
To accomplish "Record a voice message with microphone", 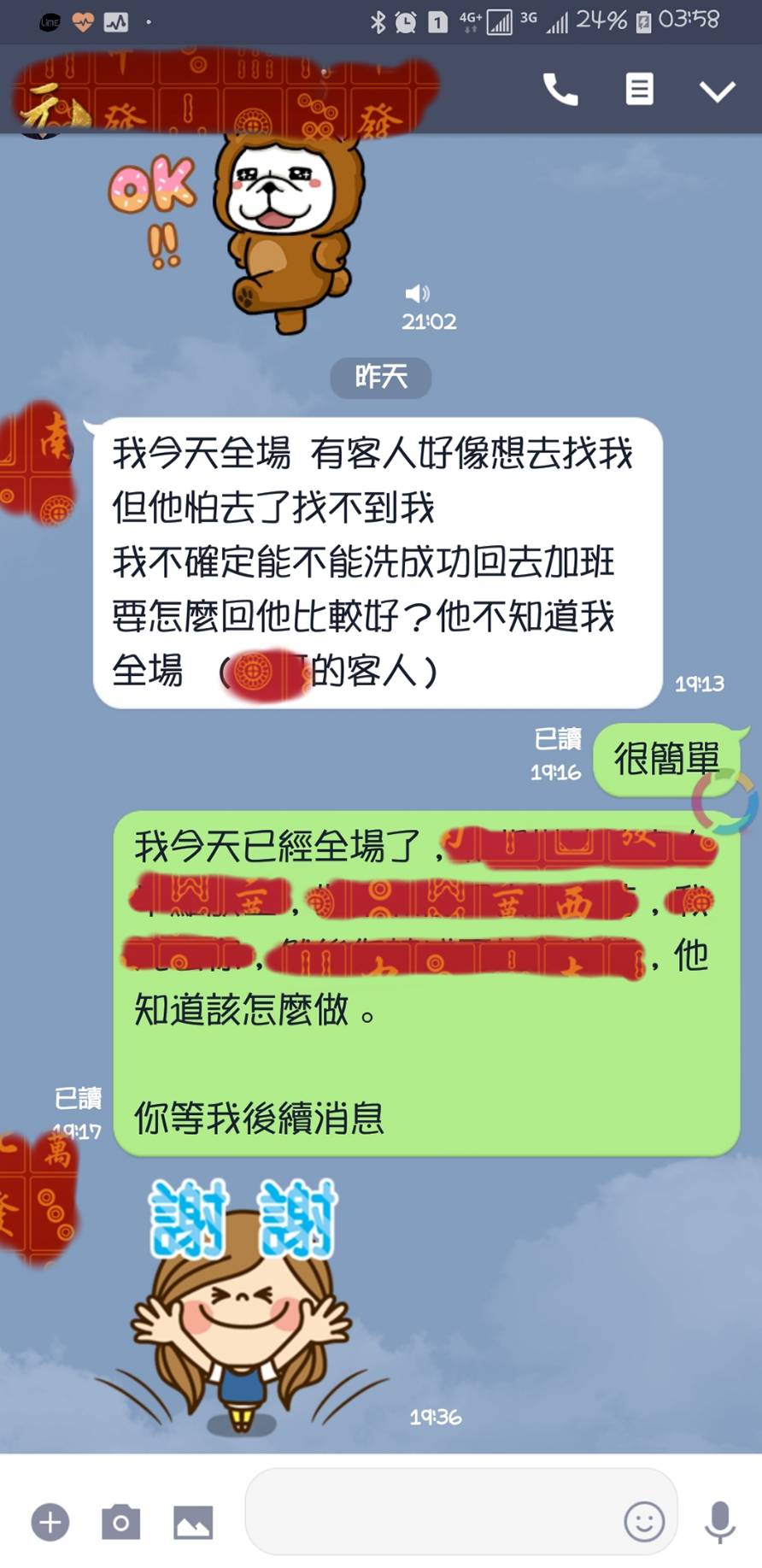I will 719,1521.
